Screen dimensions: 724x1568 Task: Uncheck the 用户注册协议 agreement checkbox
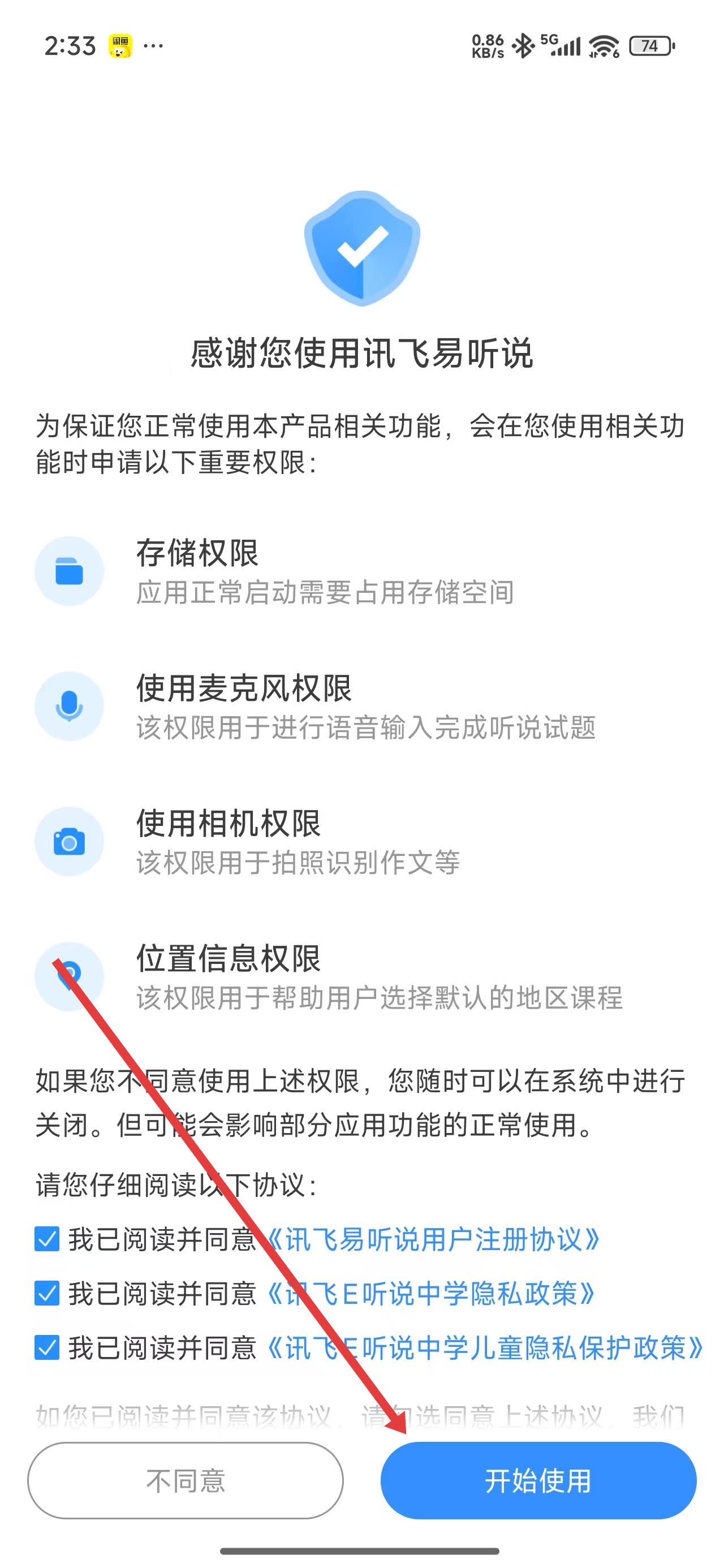(47, 1240)
